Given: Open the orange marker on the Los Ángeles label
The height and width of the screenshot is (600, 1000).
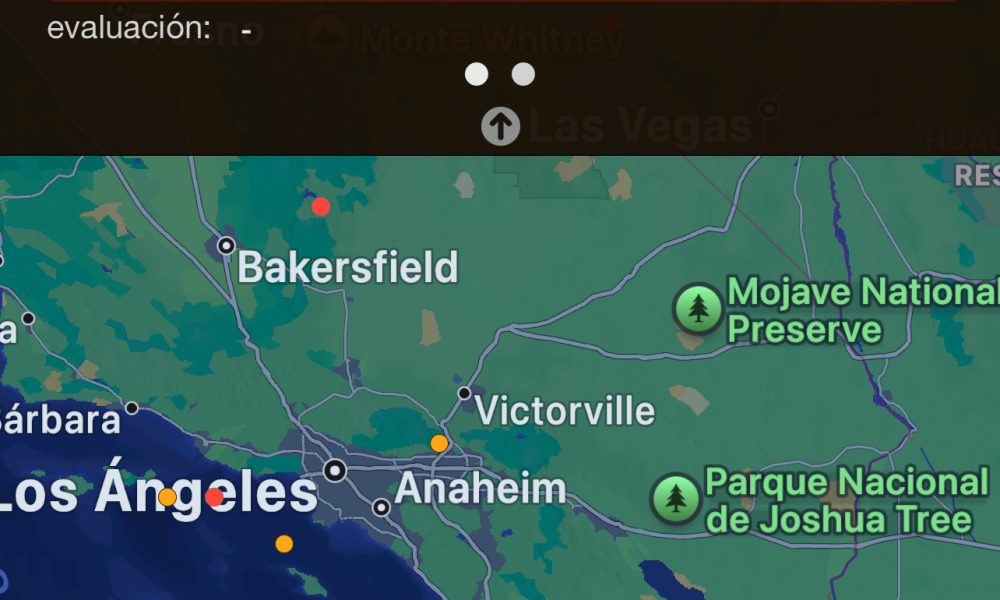Looking at the screenshot, I should click(167, 497).
